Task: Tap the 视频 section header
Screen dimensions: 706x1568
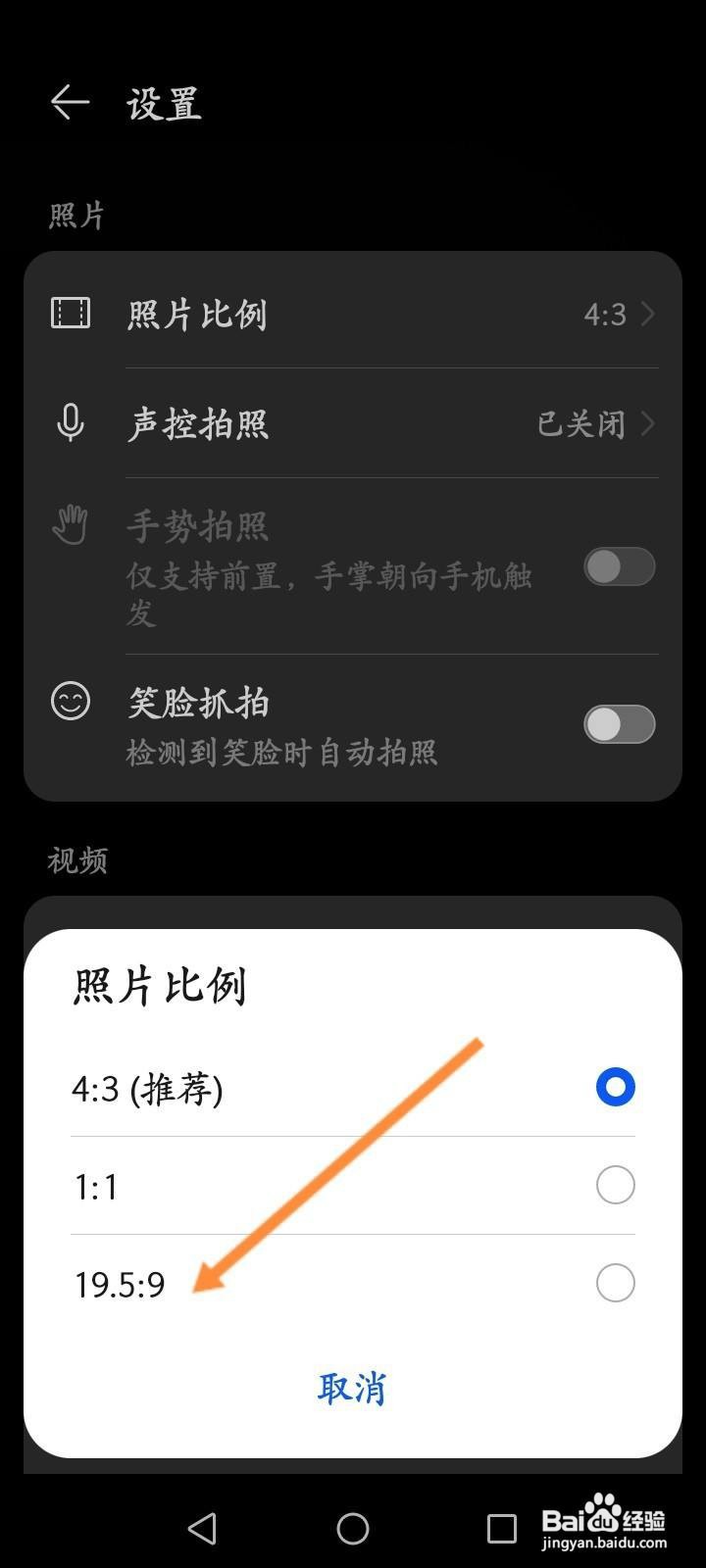Action: click(76, 859)
